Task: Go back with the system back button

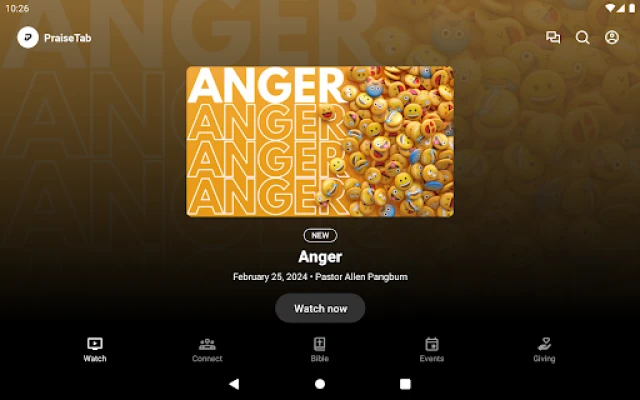Action: pos(234,383)
